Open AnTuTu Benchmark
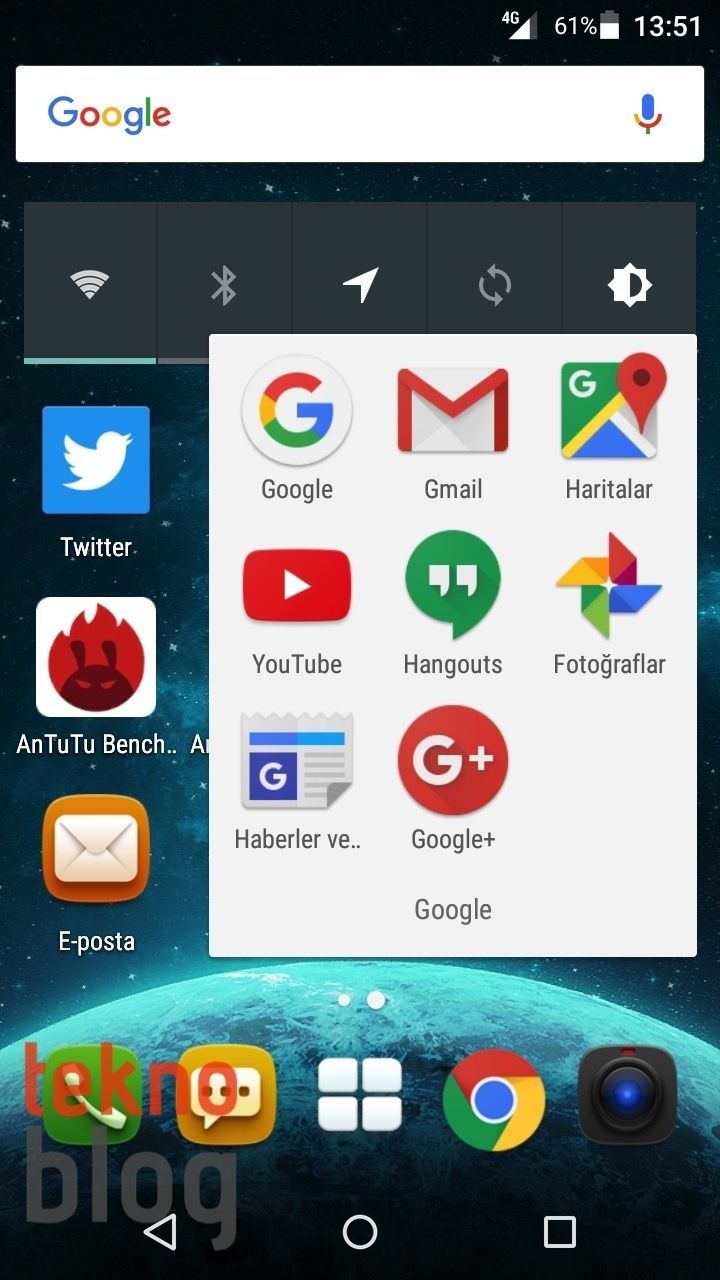 tap(95, 656)
